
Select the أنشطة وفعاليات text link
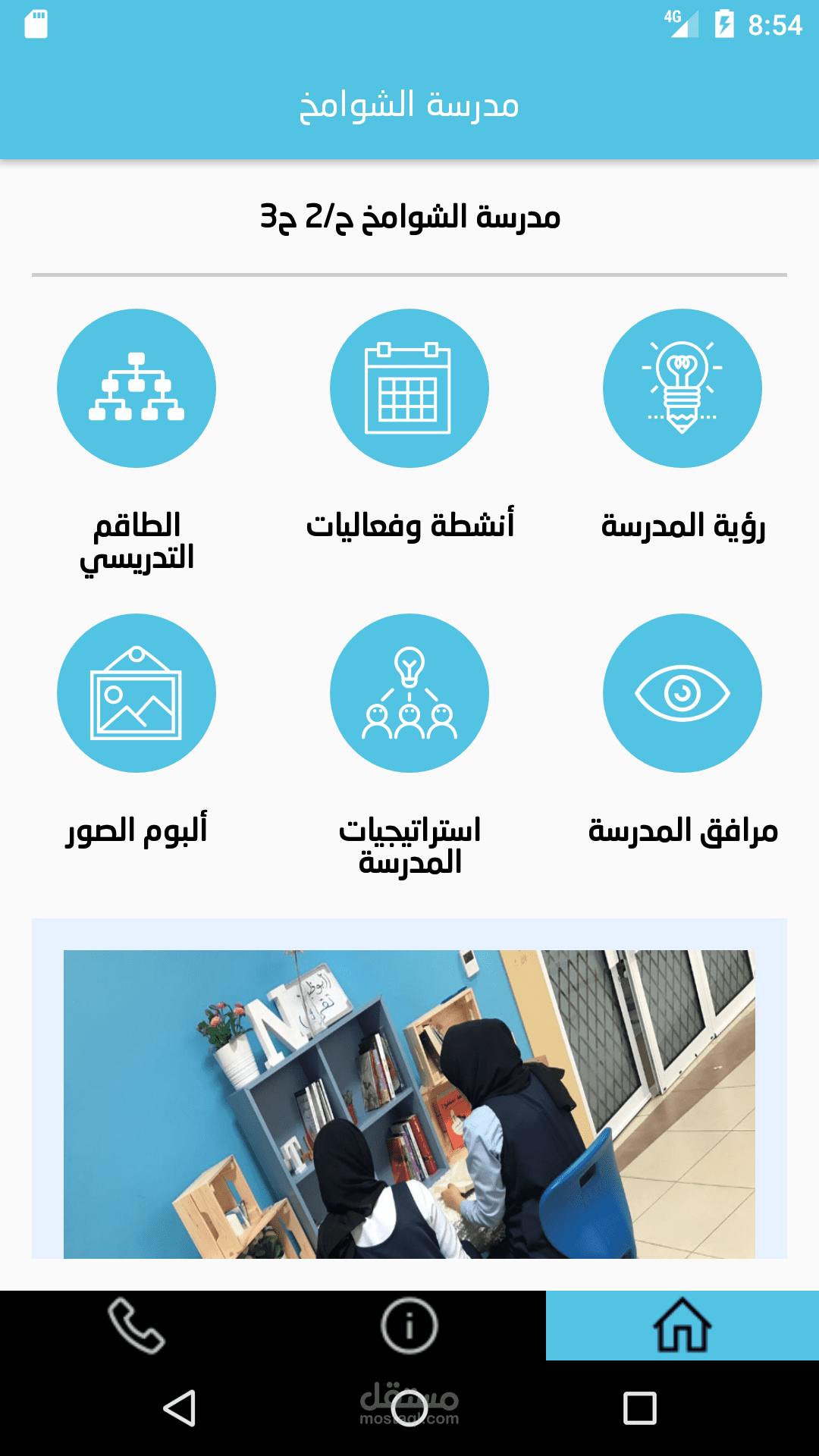click(x=409, y=525)
